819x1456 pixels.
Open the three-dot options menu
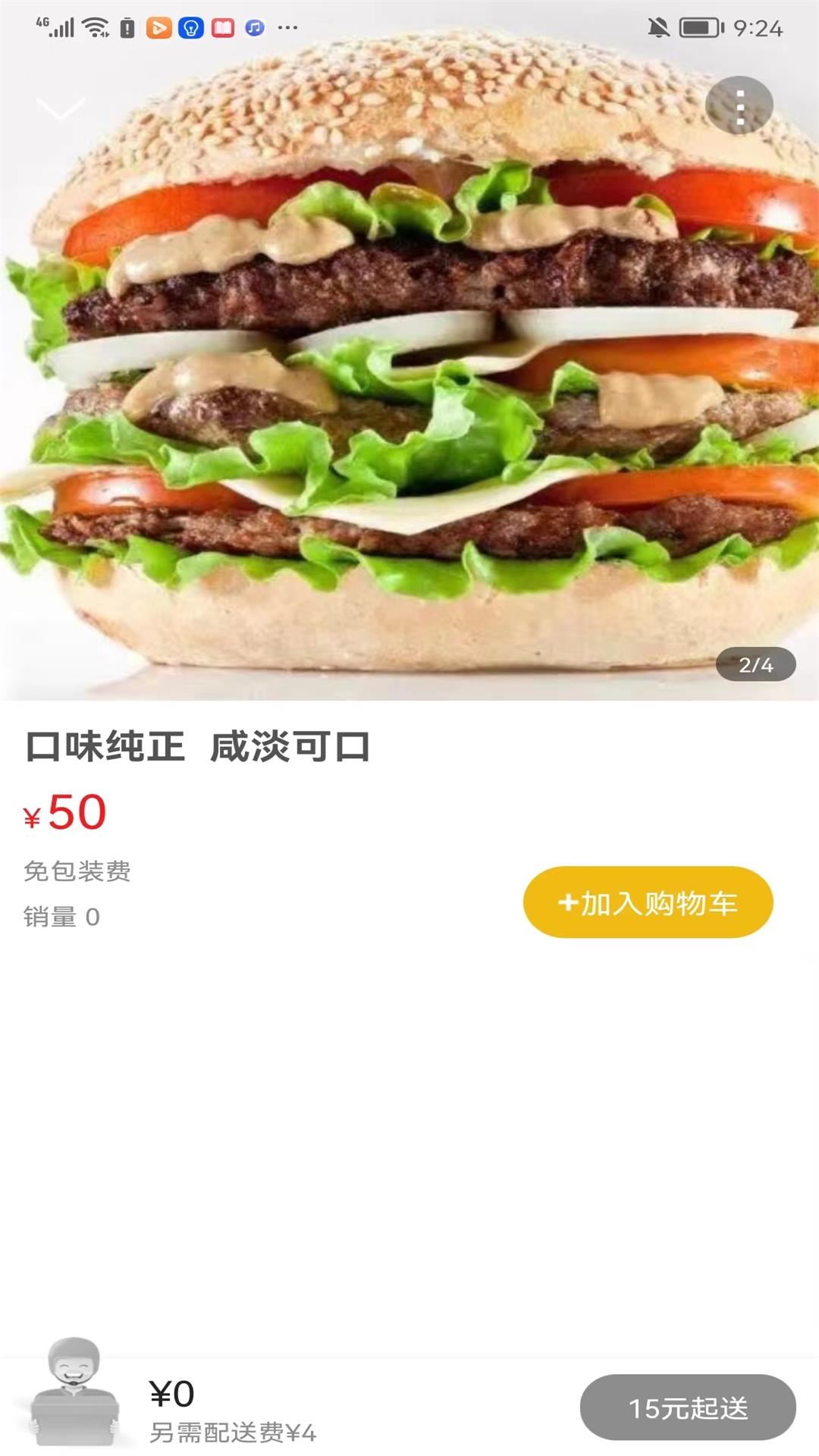click(739, 106)
